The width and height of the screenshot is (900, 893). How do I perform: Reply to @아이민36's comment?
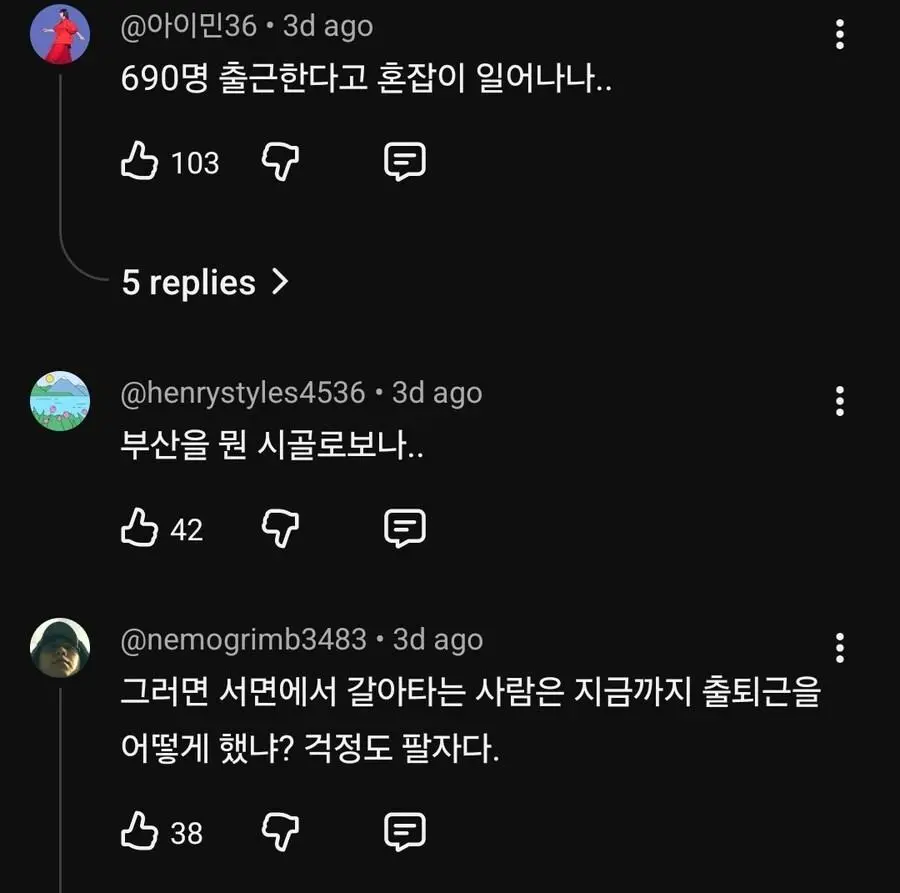[405, 161]
